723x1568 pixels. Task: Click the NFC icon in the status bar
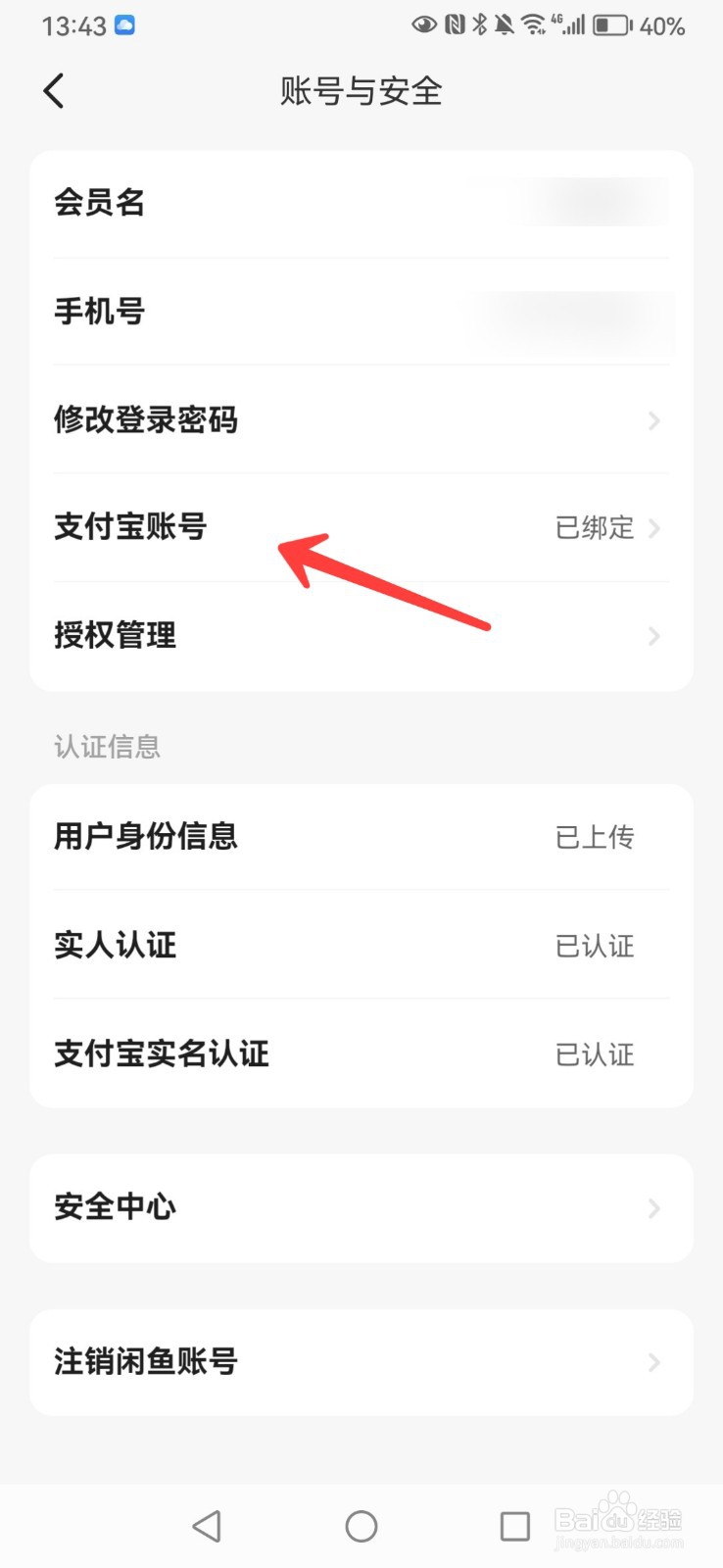tap(455, 24)
